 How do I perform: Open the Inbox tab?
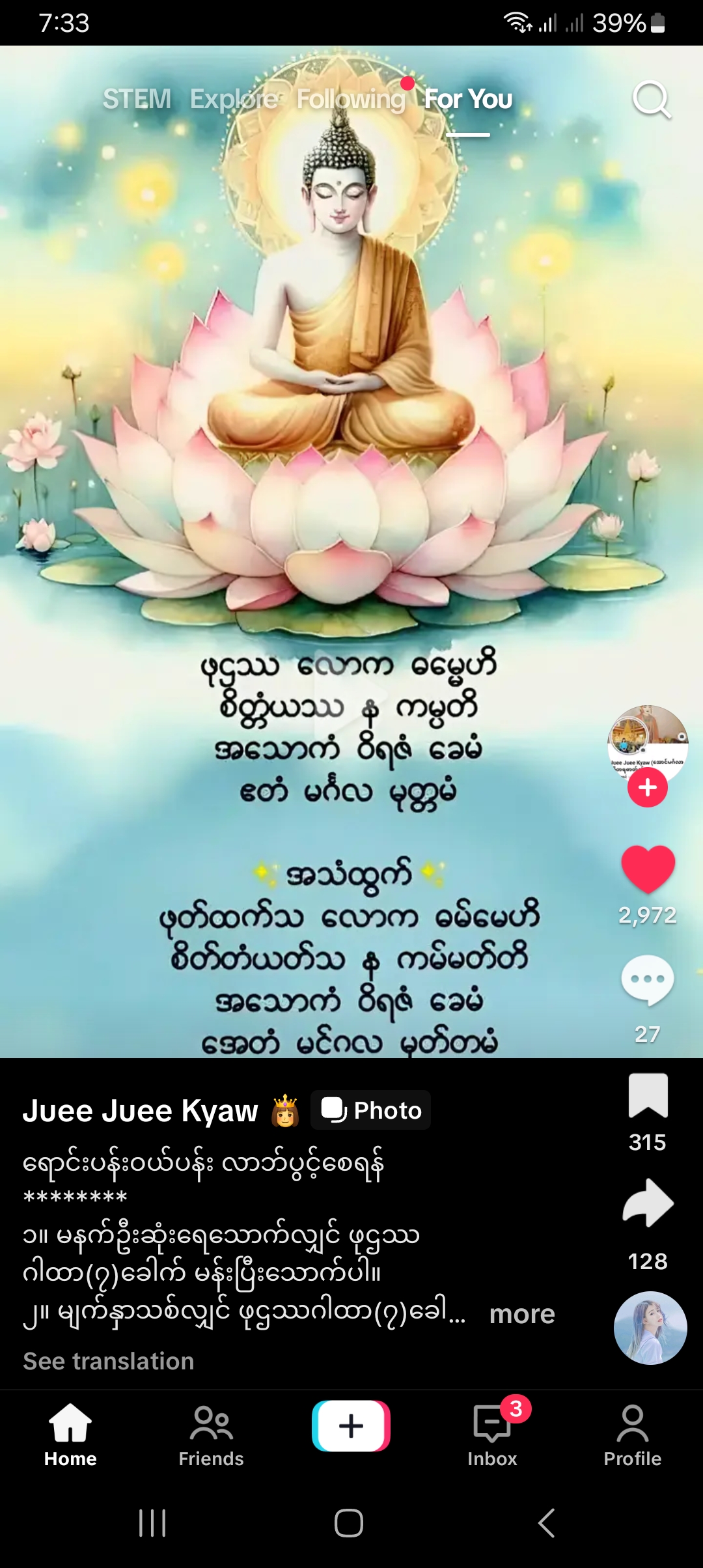(492, 1435)
